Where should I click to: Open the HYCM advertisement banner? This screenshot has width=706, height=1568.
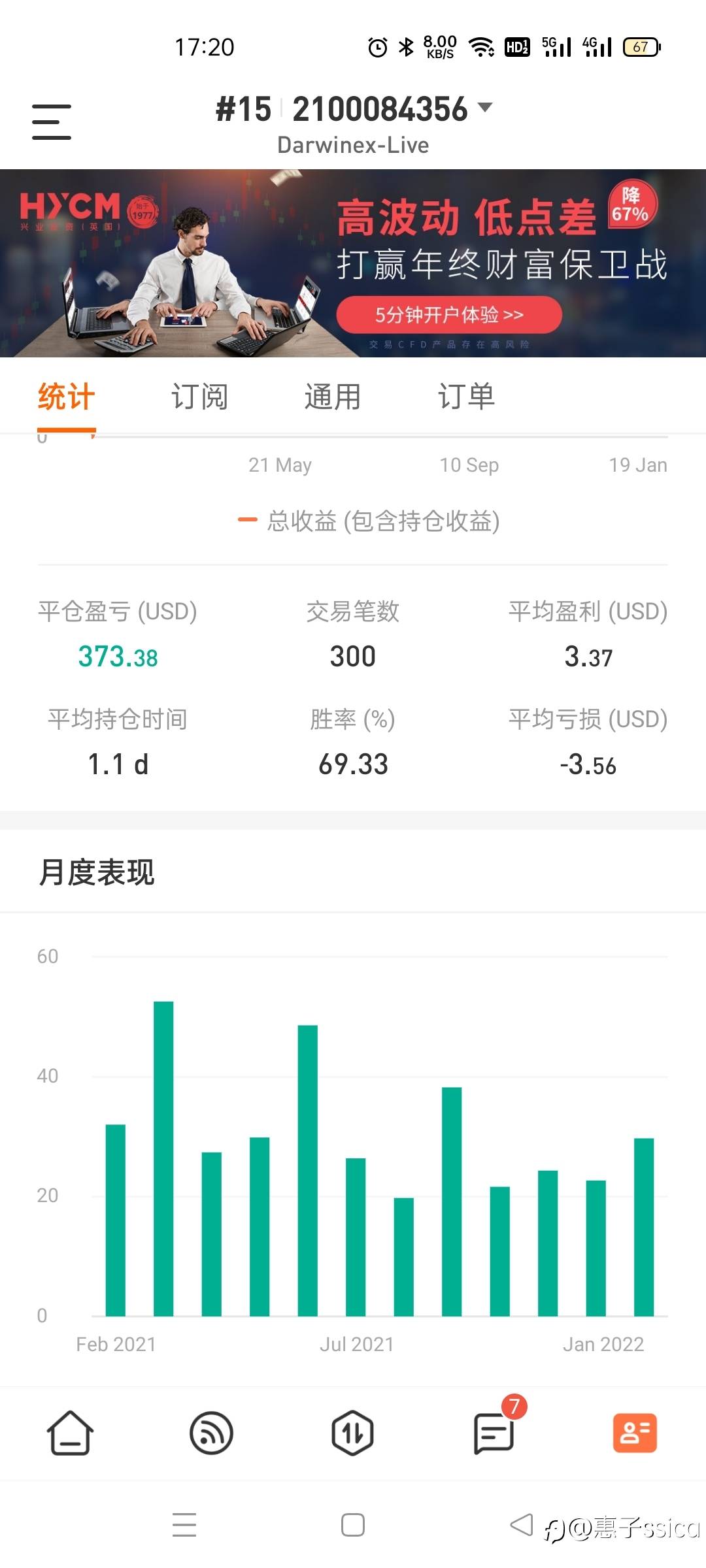tap(353, 263)
